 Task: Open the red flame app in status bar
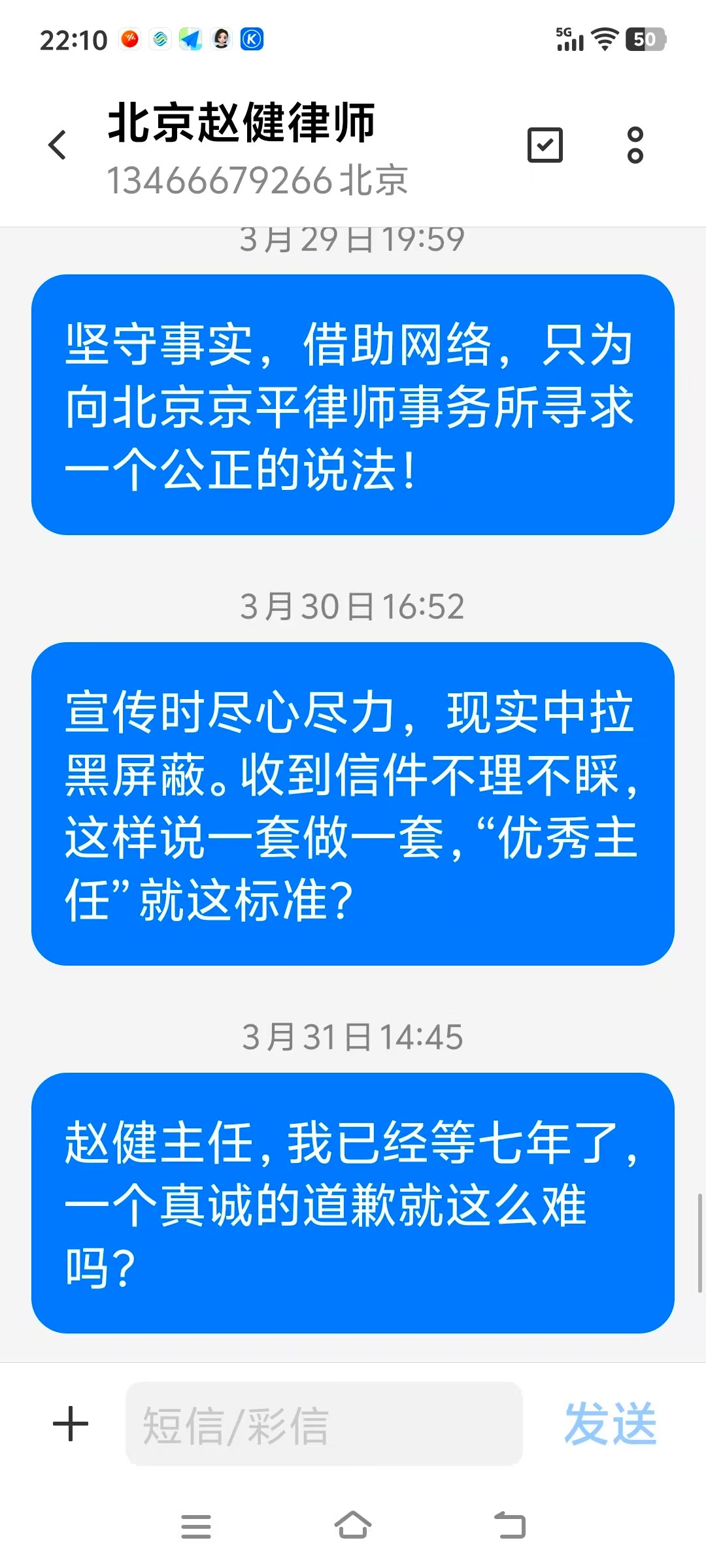pyautogui.click(x=129, y=41)
